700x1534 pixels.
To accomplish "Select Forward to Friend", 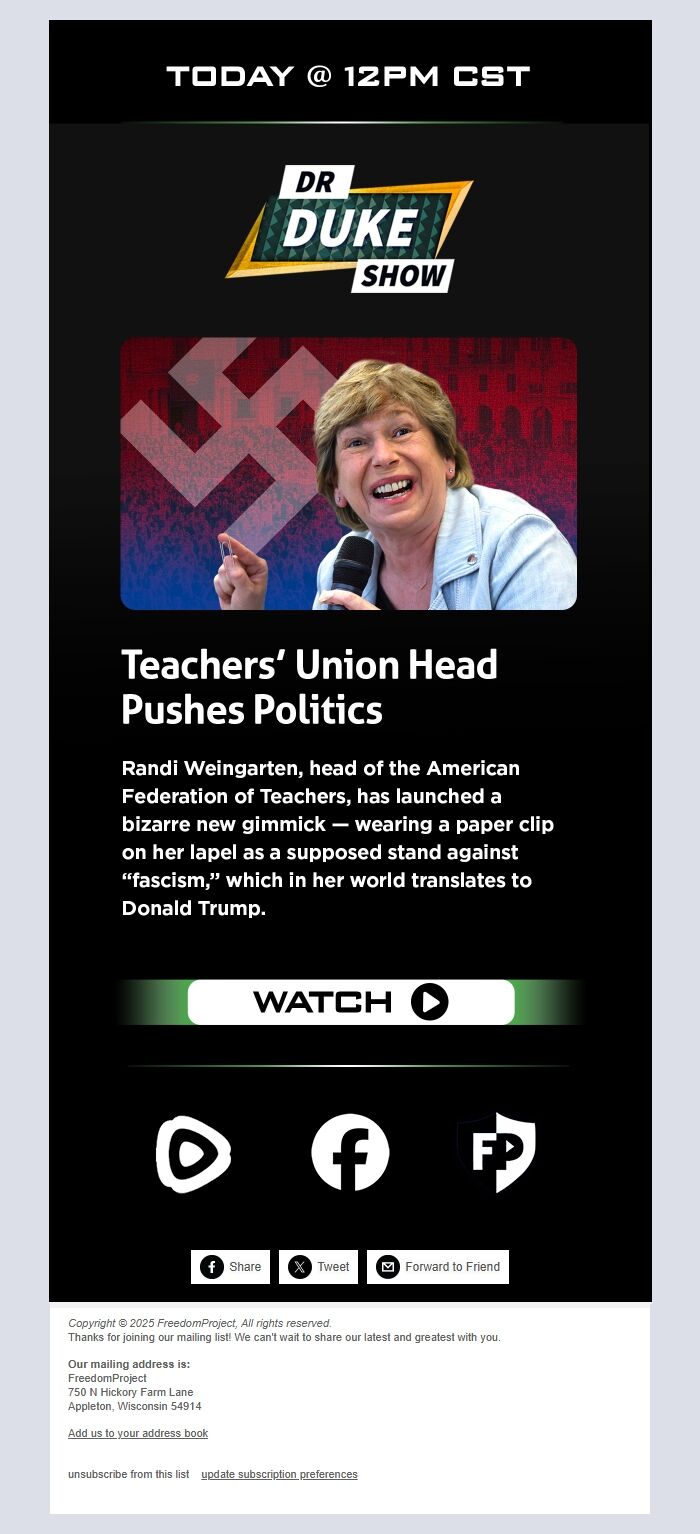I will [x=438, y=1267].
